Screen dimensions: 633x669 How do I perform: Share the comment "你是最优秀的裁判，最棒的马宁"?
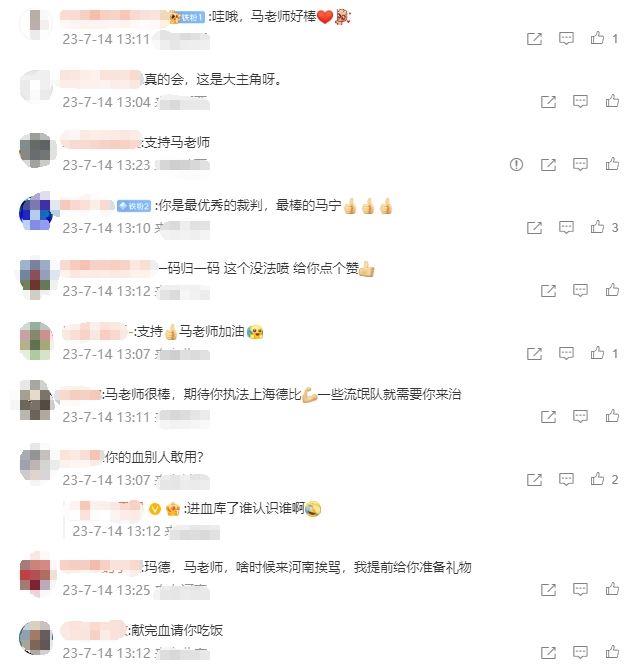(x=534, y=228)
